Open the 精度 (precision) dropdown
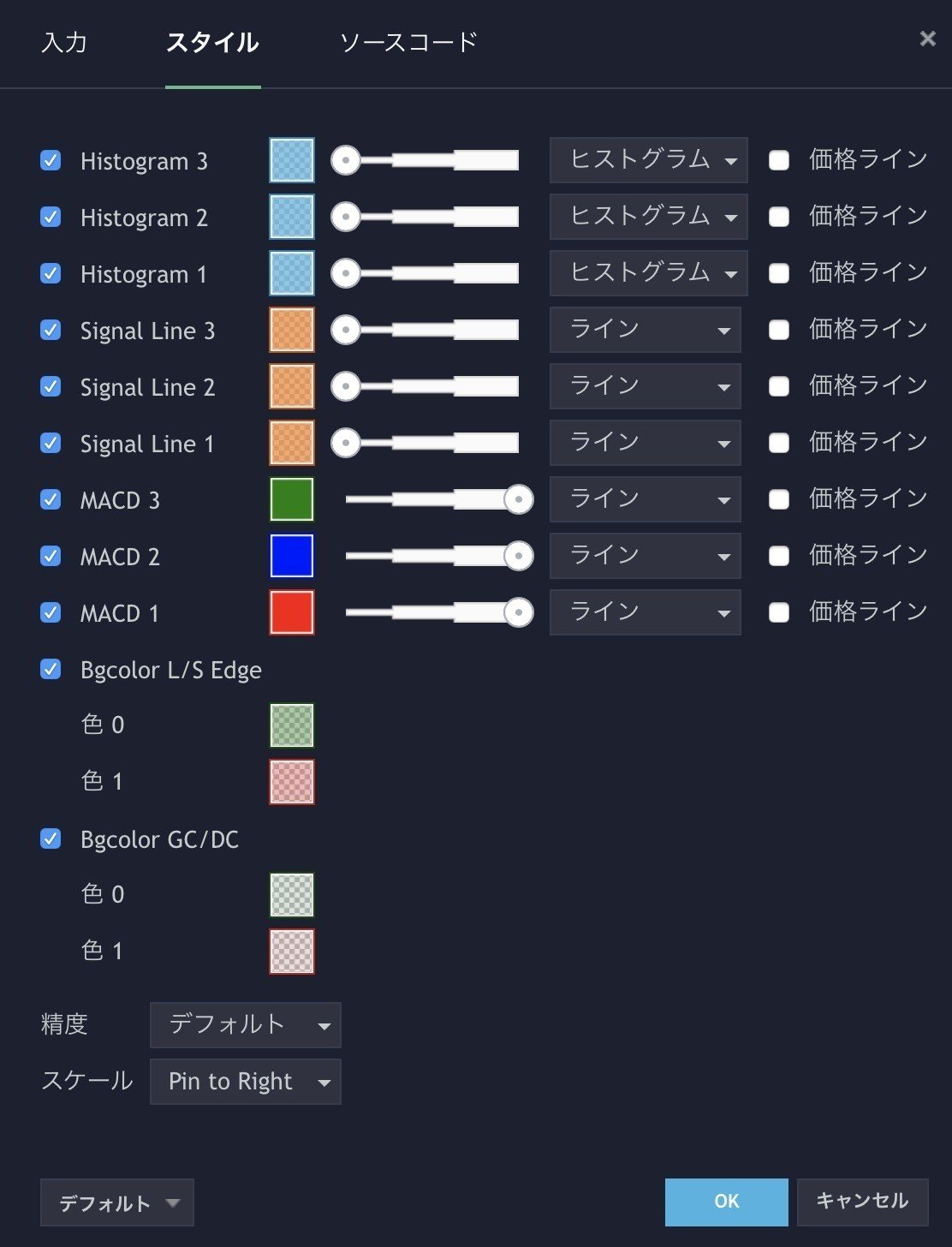This screenshot has width=952, height=1247. tap(245, 1024)
